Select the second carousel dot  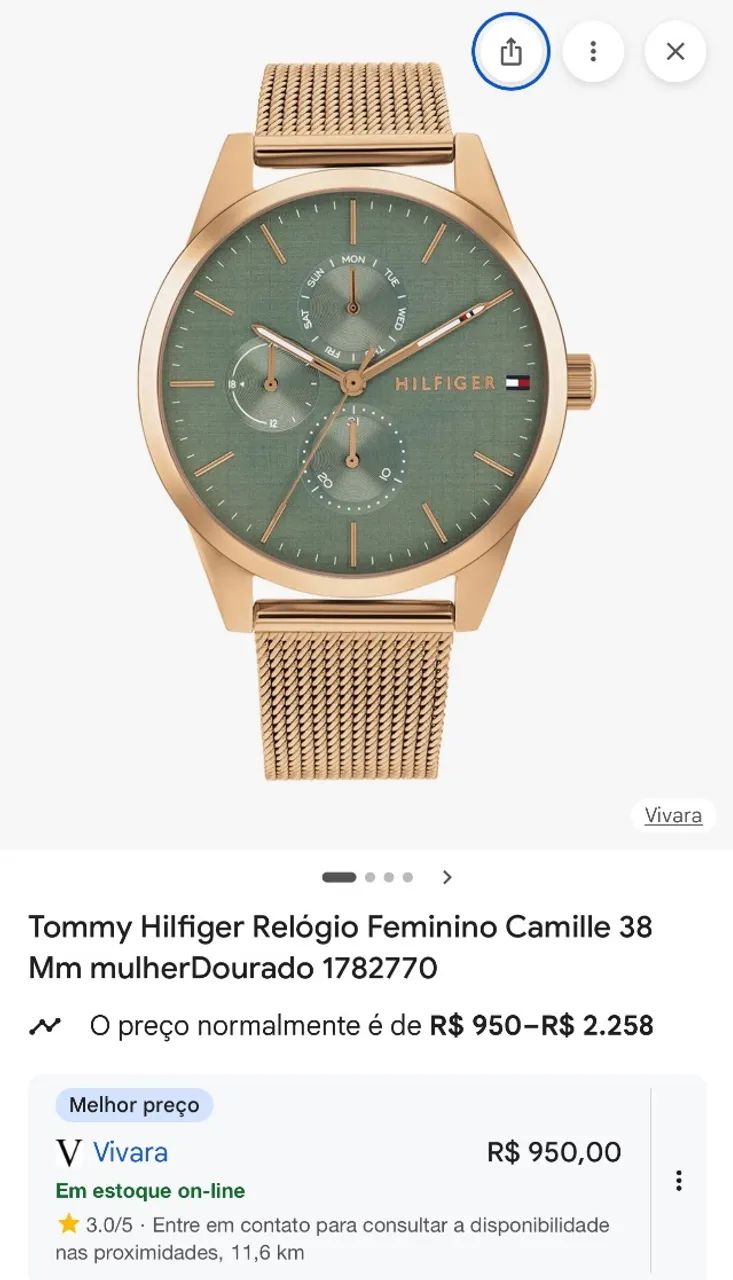[369, 877]
